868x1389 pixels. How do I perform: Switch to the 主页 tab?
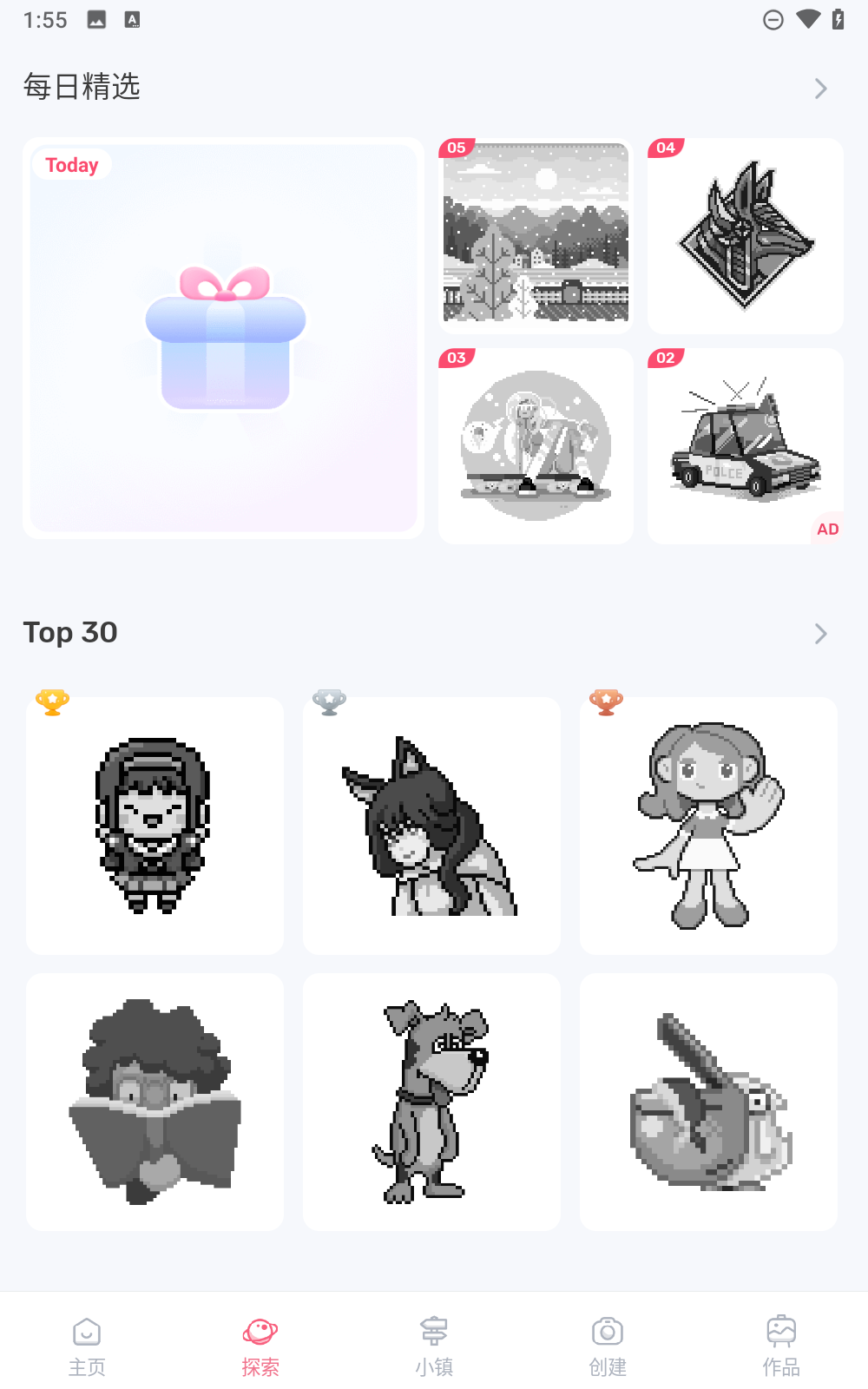(87, 1346)
